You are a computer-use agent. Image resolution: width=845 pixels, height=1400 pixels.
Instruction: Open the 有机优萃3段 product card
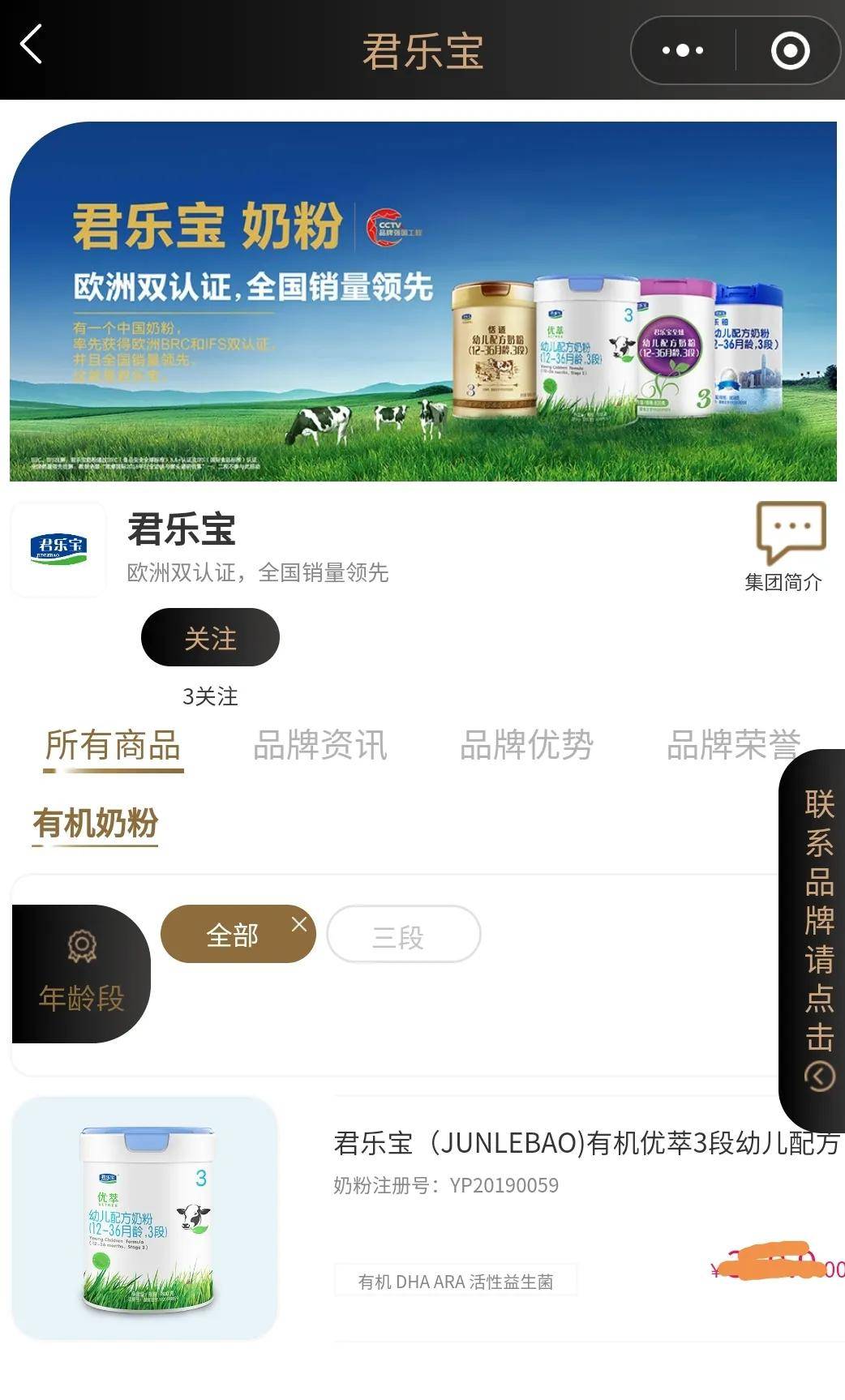427,1218
